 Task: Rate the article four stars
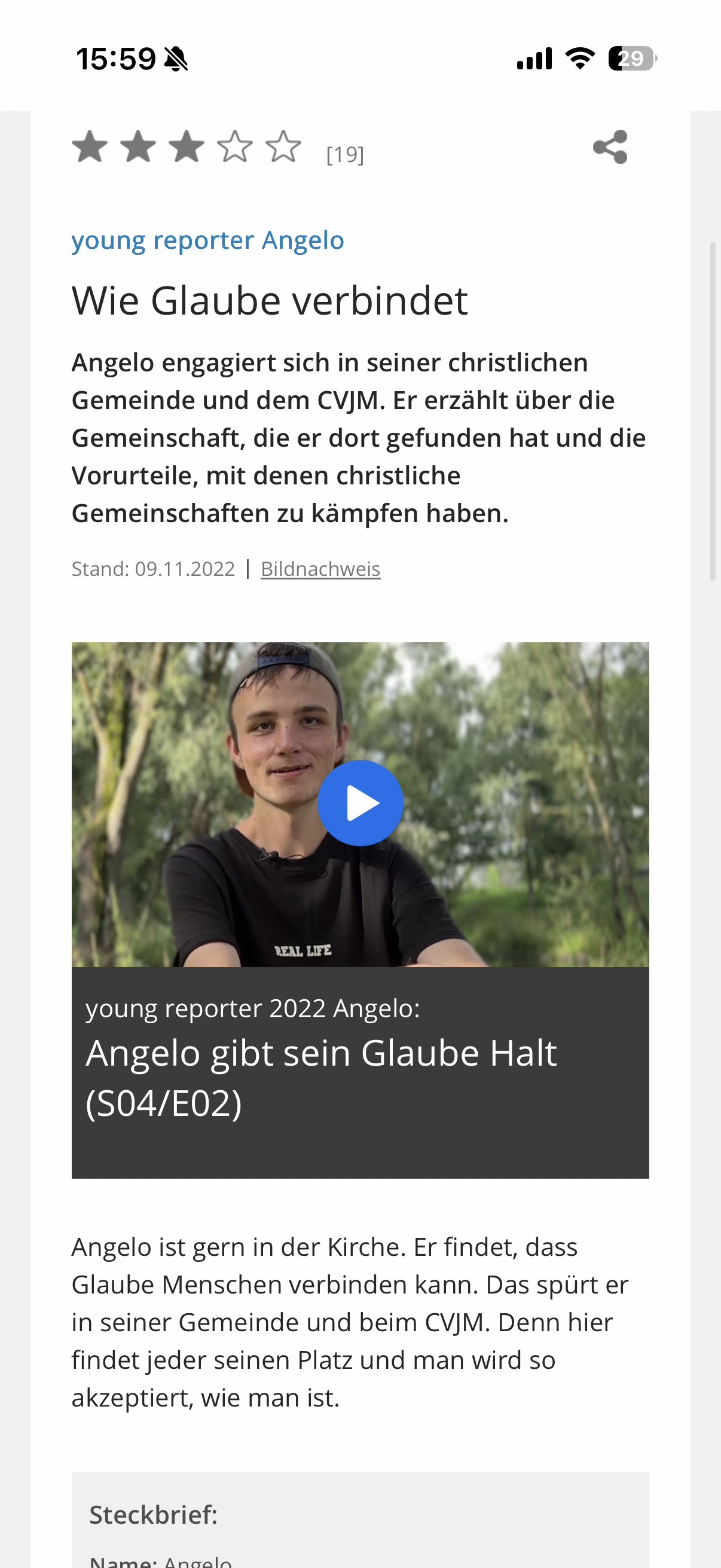point(235,147)
